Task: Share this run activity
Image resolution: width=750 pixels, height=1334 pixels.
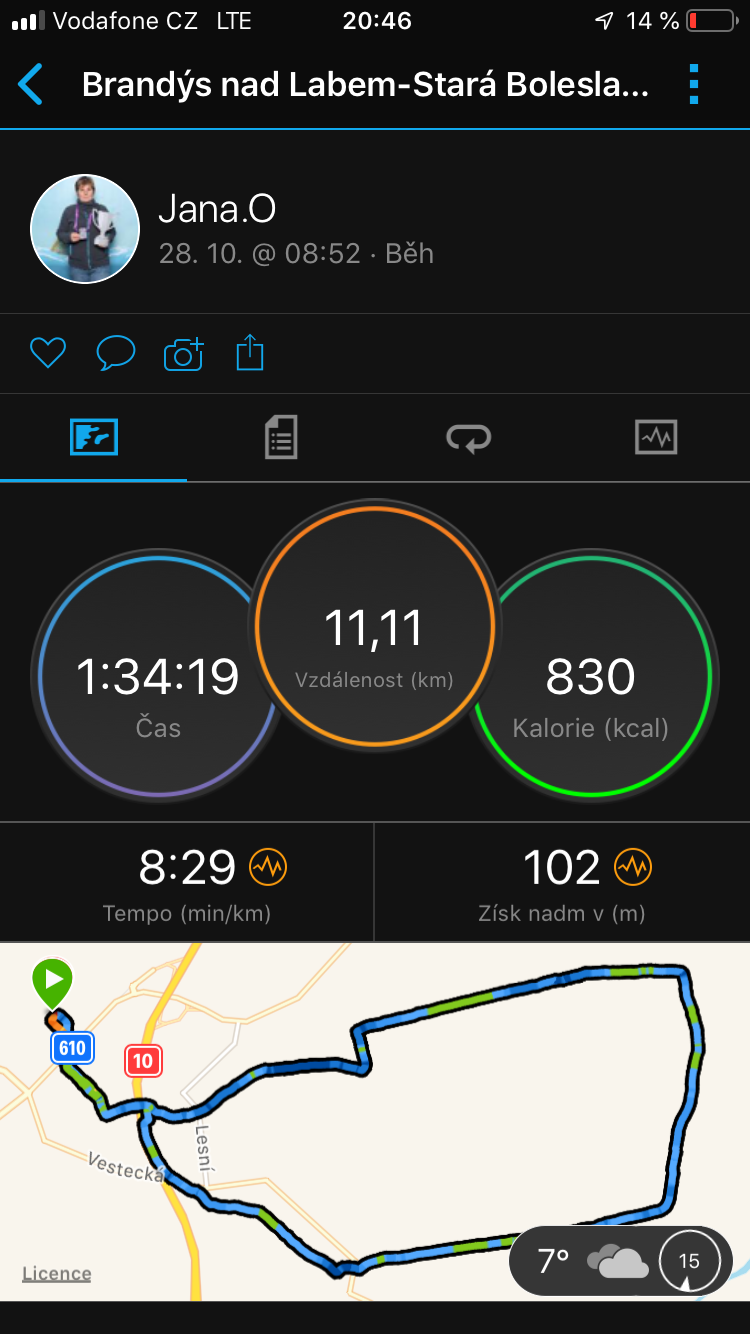Action: tap(250, 353)
